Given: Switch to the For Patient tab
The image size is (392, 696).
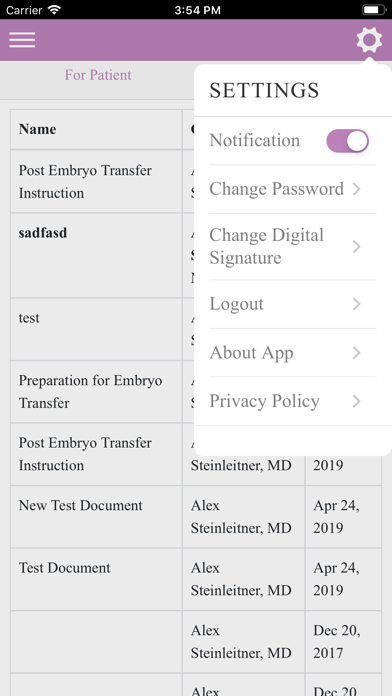Looking at the screenshot, I should [98, 75].
